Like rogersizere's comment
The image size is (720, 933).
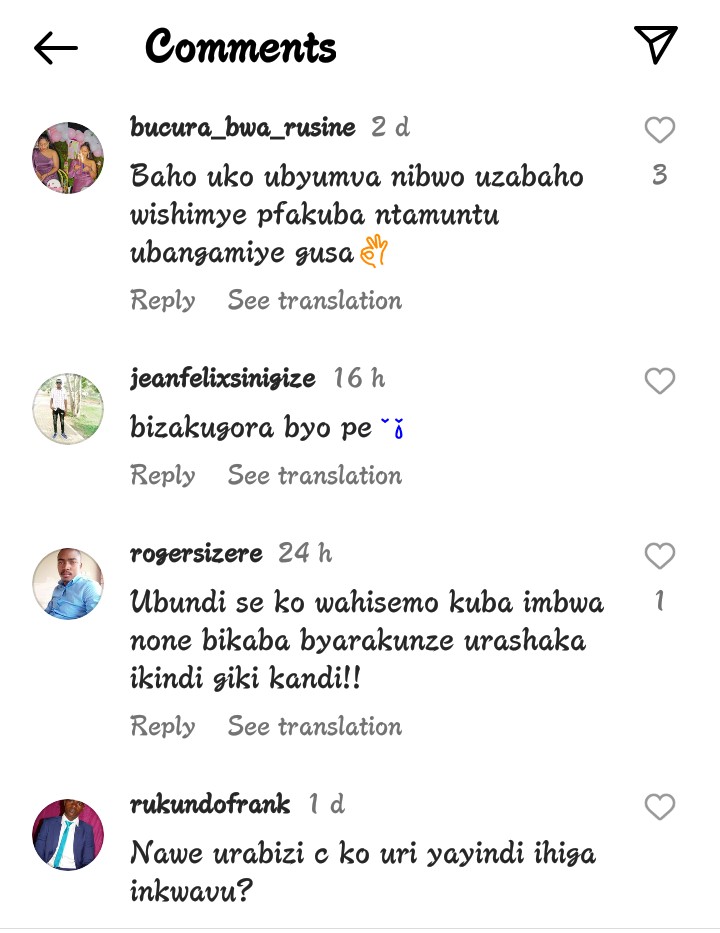(x=659, y=556)
